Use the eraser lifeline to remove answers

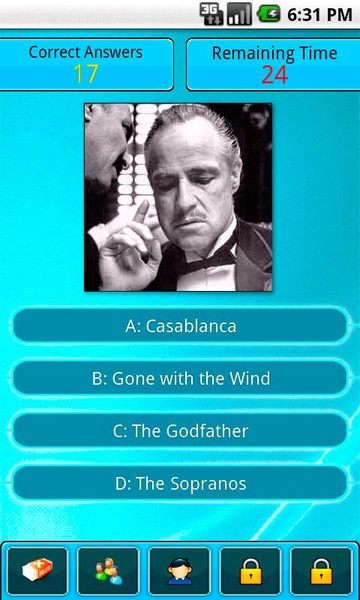pyautogui.click(x=37, y=571)
